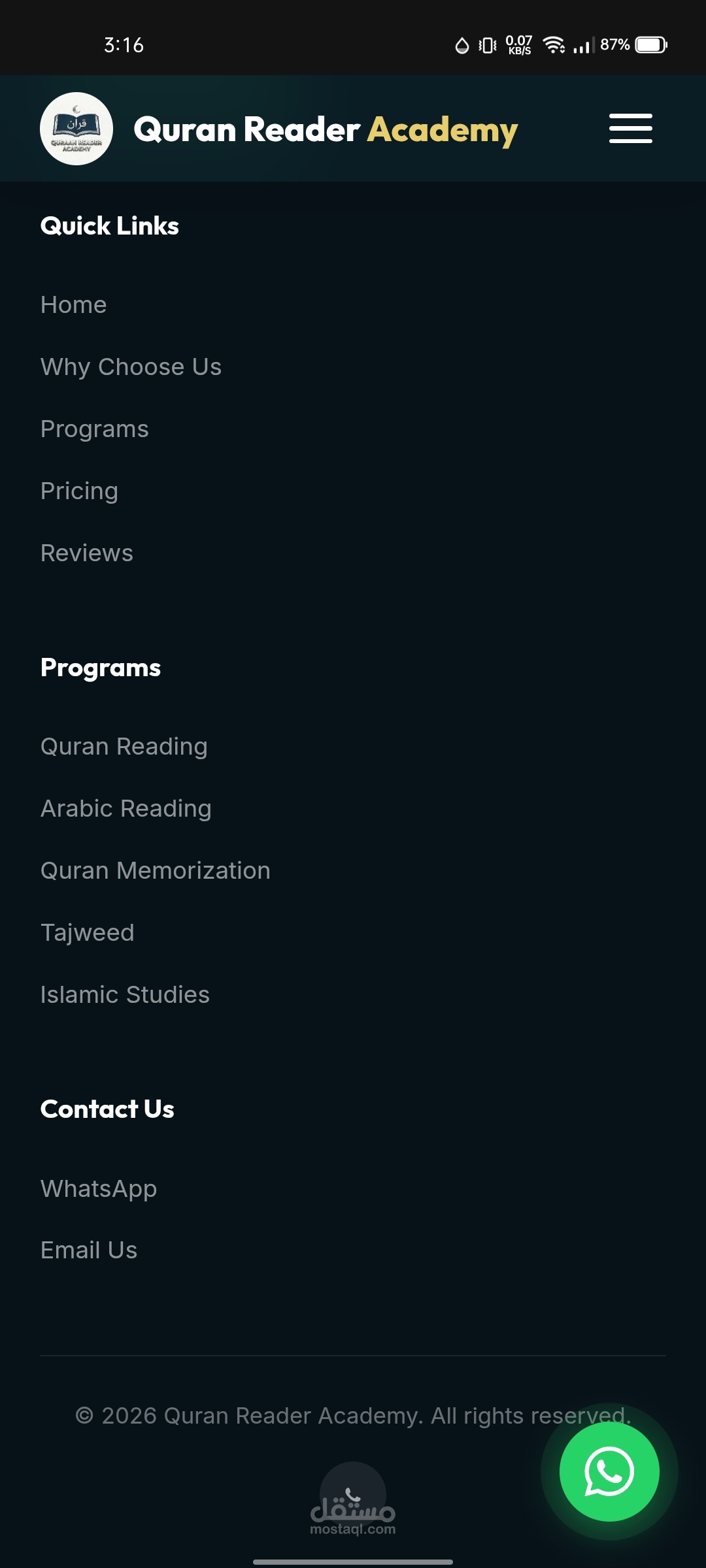Image resolution: width=706 pixels, height=1568 pixels.
Task: Go to the Home link
Action: click(x=73, y=305)
